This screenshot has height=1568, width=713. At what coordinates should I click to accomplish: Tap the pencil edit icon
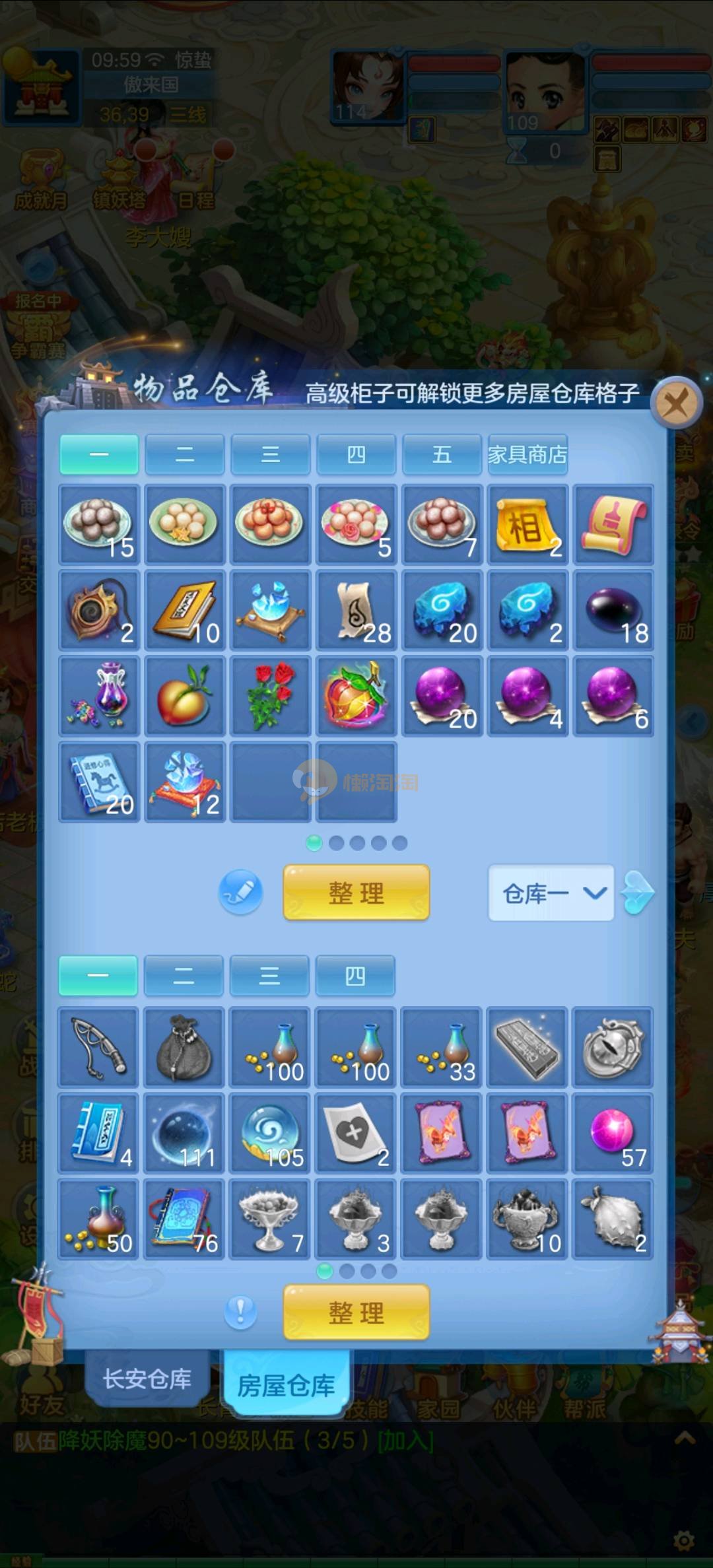[x=240, y=892]
